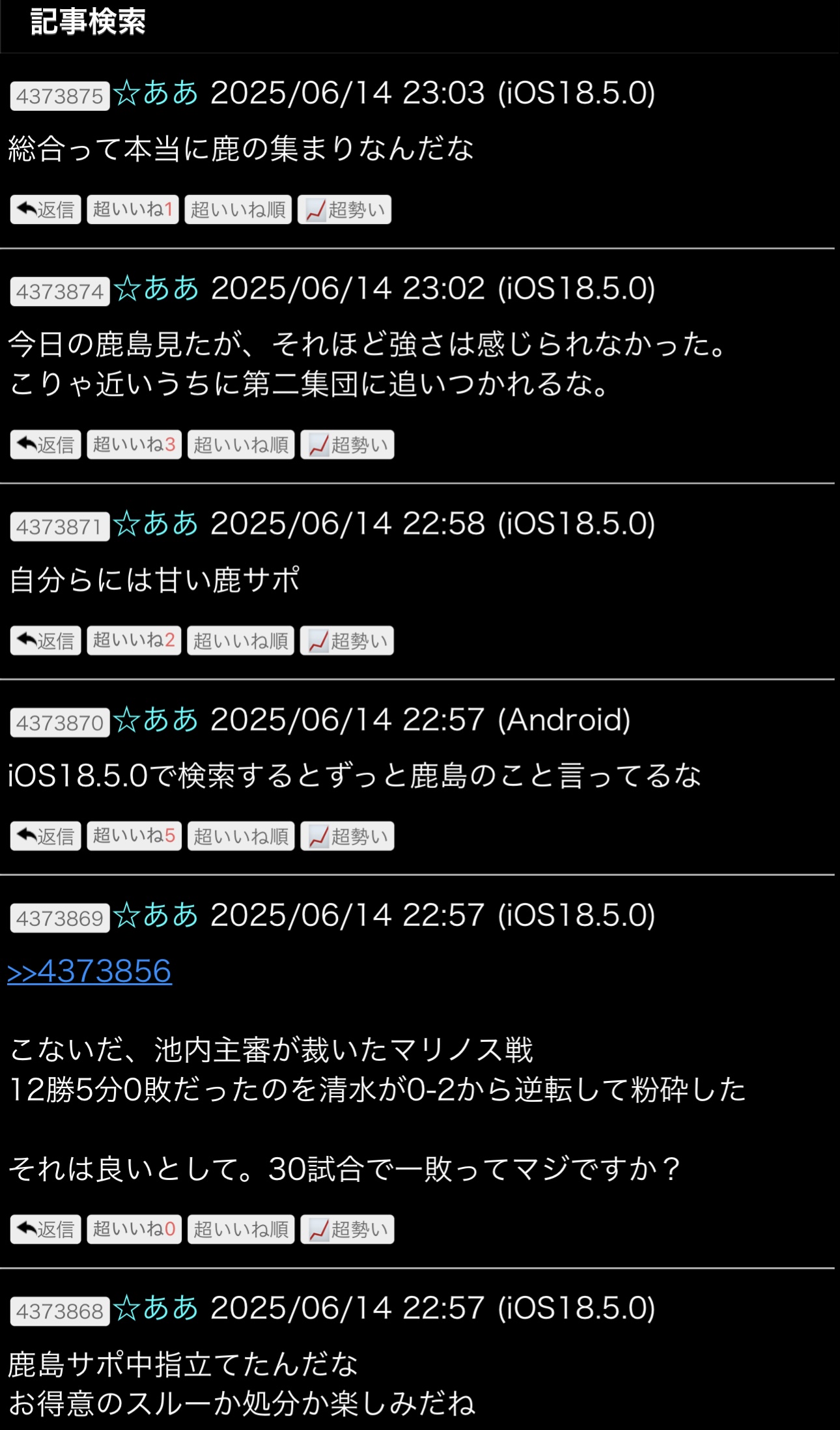View 超勢い for post 4373870
The height and width of the screenshot is (1430, 840).
pos(347,836)
